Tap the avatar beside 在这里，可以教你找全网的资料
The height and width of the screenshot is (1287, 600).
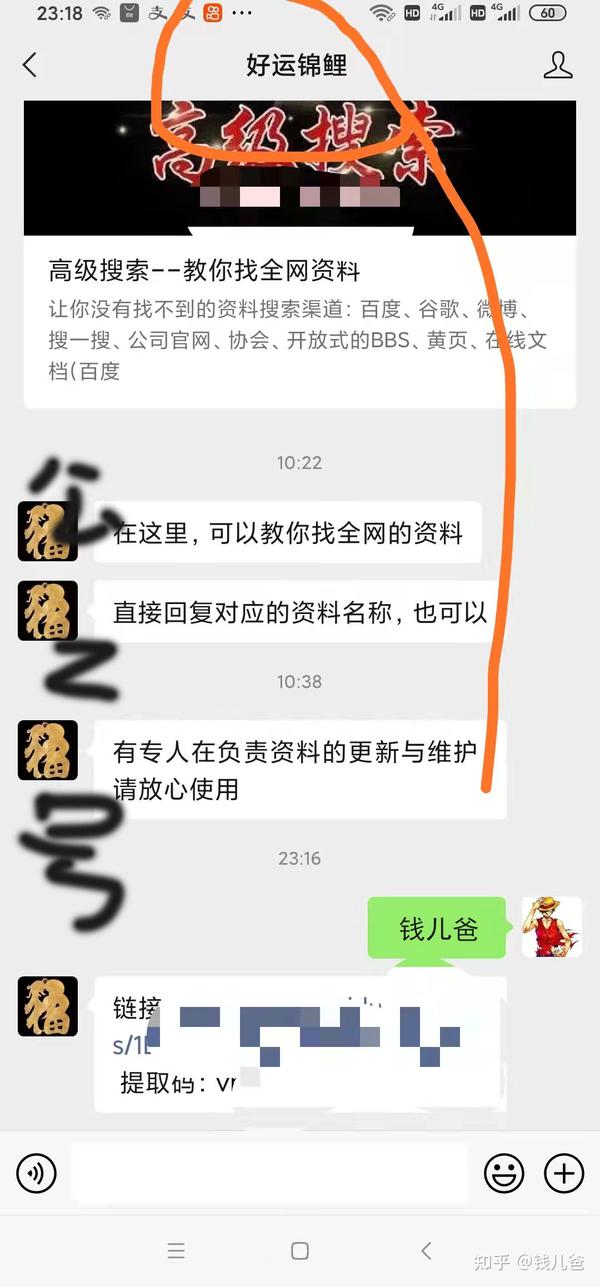point(48,531)
